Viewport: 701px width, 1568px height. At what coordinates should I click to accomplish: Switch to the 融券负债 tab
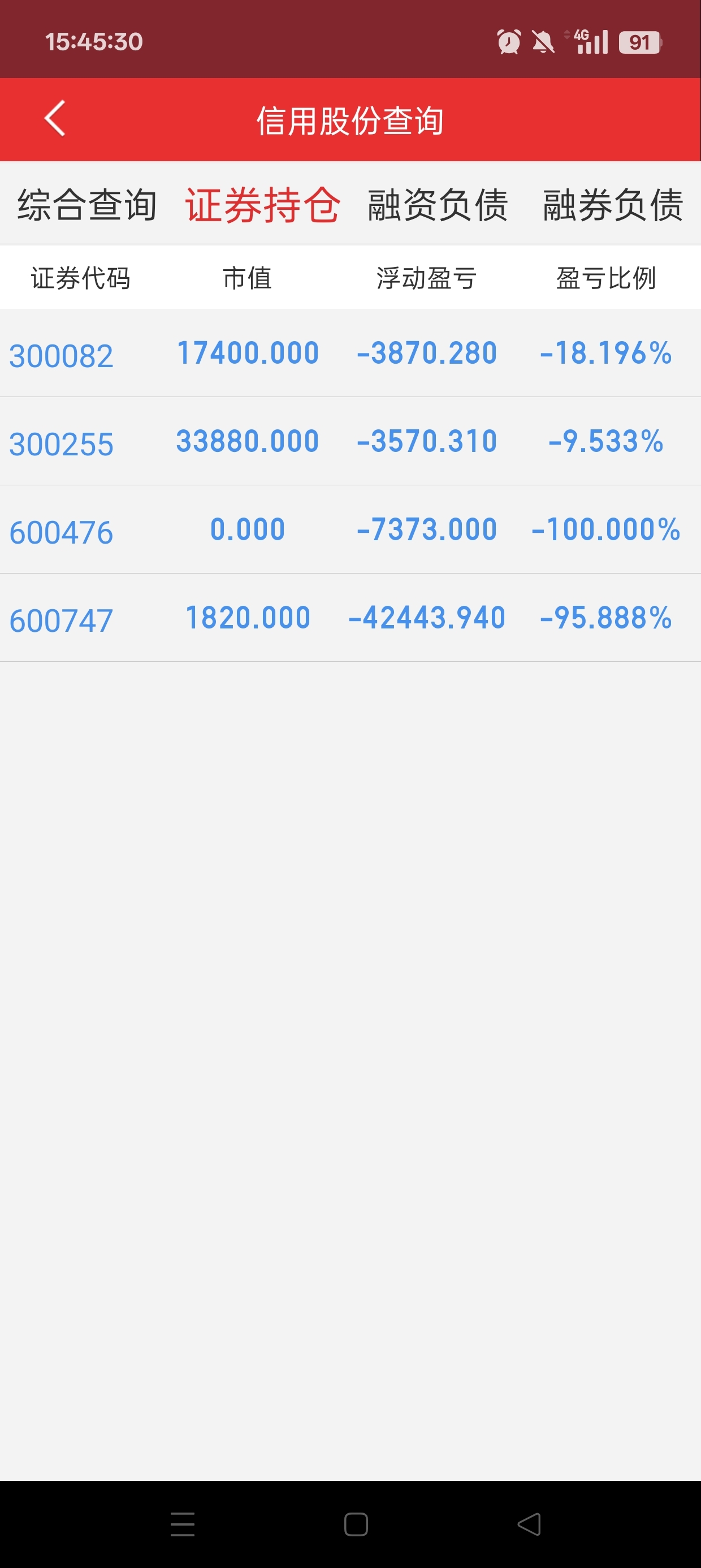click(x=613, y=205)
